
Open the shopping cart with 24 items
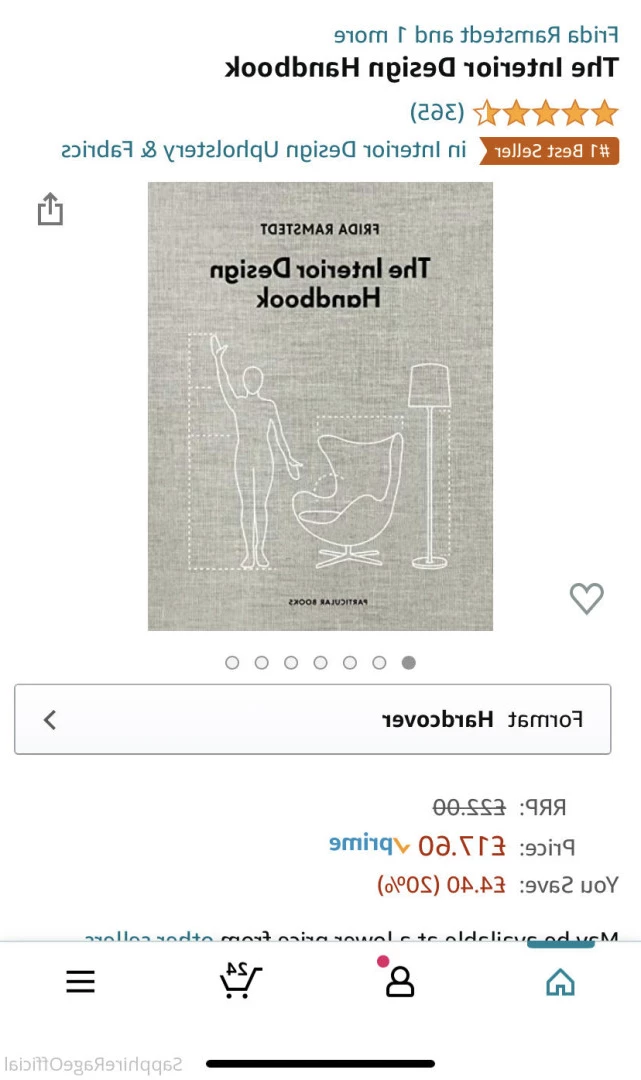[240, 981]
